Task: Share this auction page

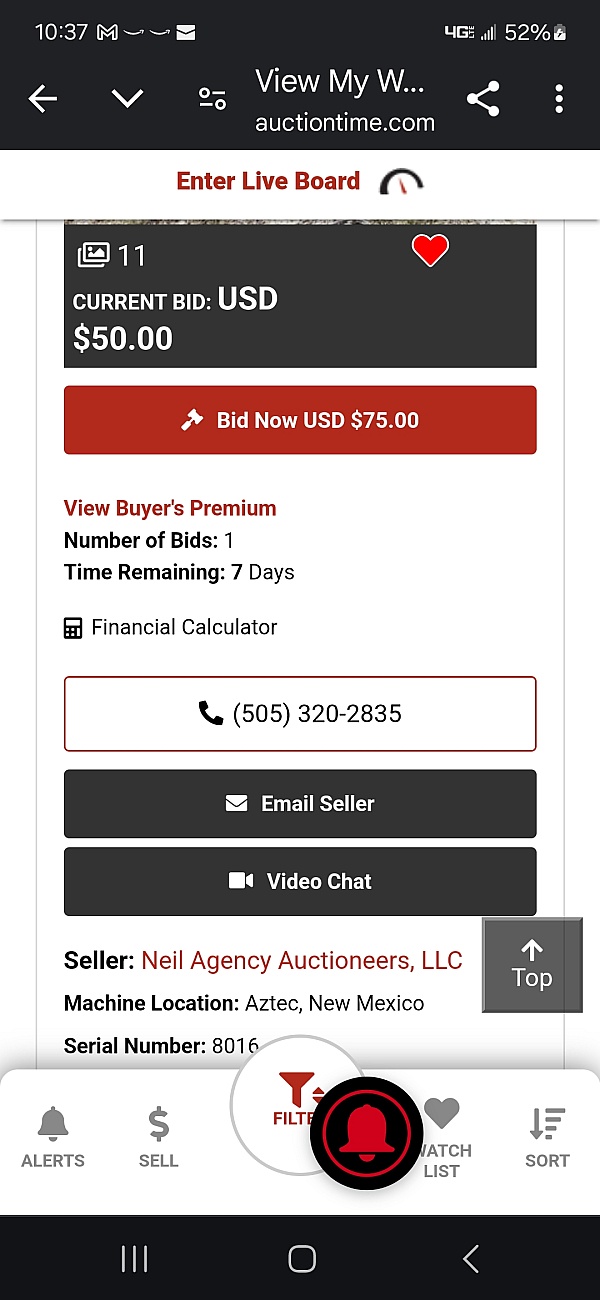Action: click(x=483, y=98)
